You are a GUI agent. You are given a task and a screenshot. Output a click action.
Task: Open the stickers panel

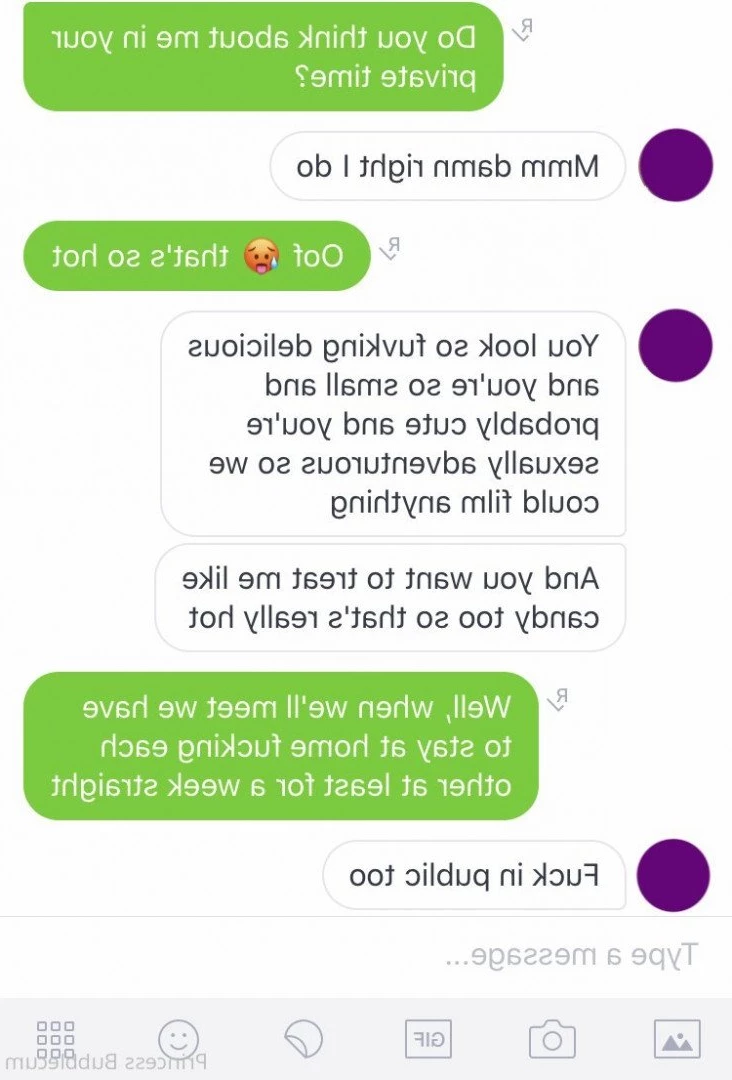302,1039
